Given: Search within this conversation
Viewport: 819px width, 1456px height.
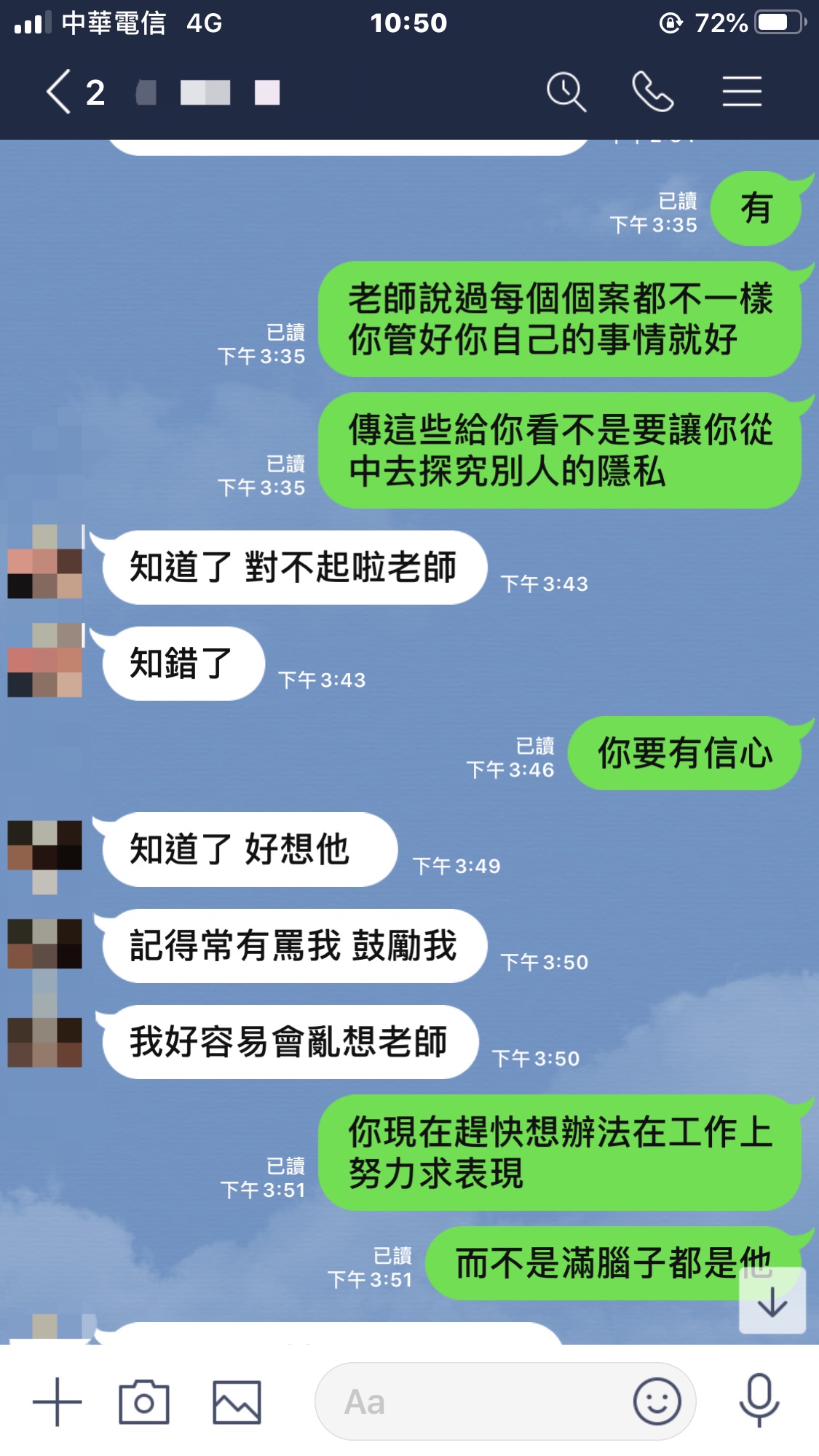Looking at the screenshot, I should coord(566,92).
